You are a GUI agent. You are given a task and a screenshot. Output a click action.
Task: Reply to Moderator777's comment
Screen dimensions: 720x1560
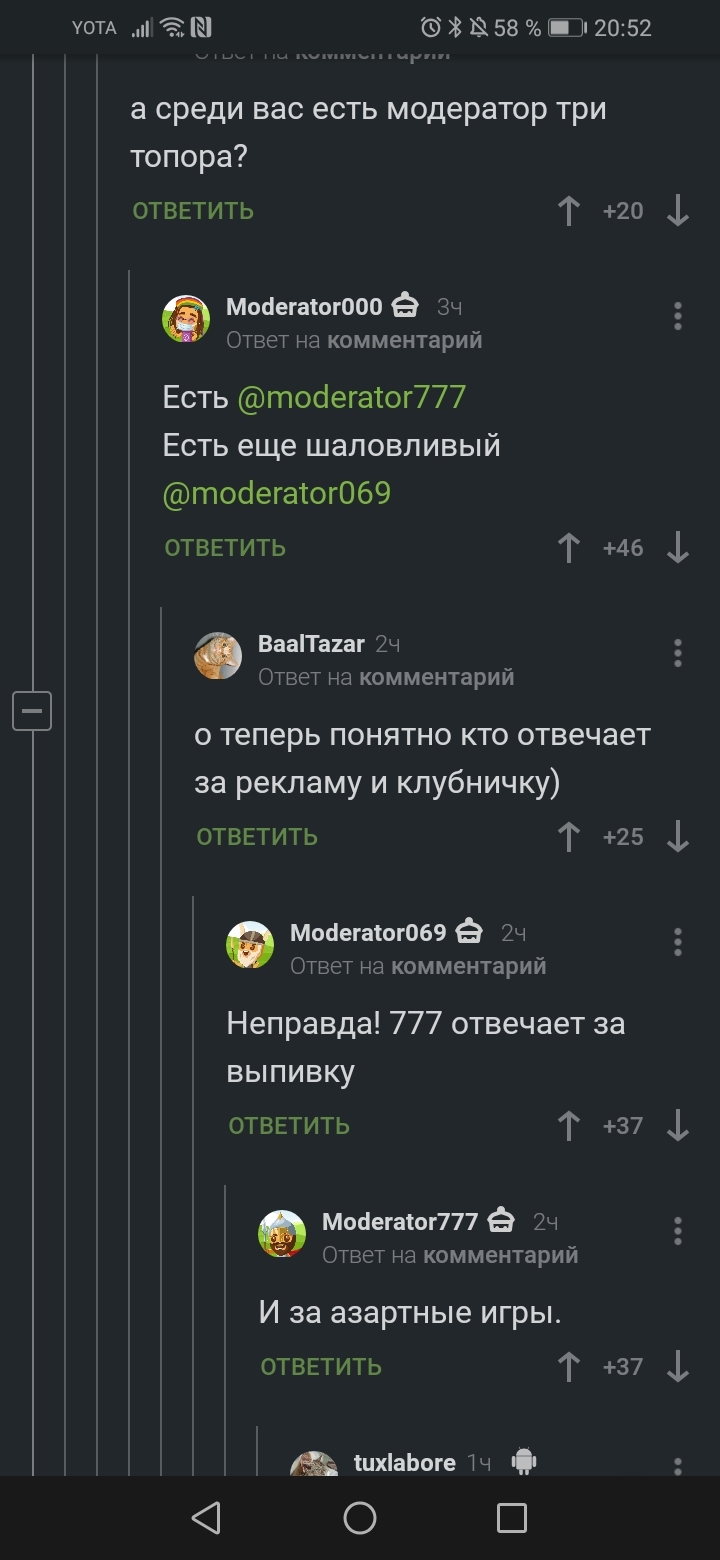click(321, 1367)
